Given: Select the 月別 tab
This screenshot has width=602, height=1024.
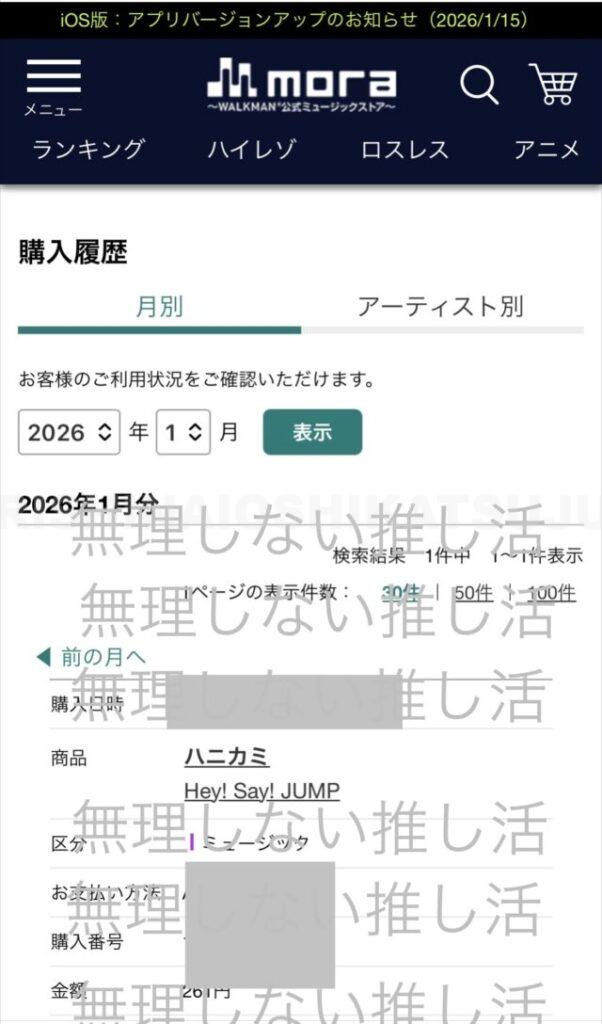Looking at the screenshot, I should click(159, 306).
